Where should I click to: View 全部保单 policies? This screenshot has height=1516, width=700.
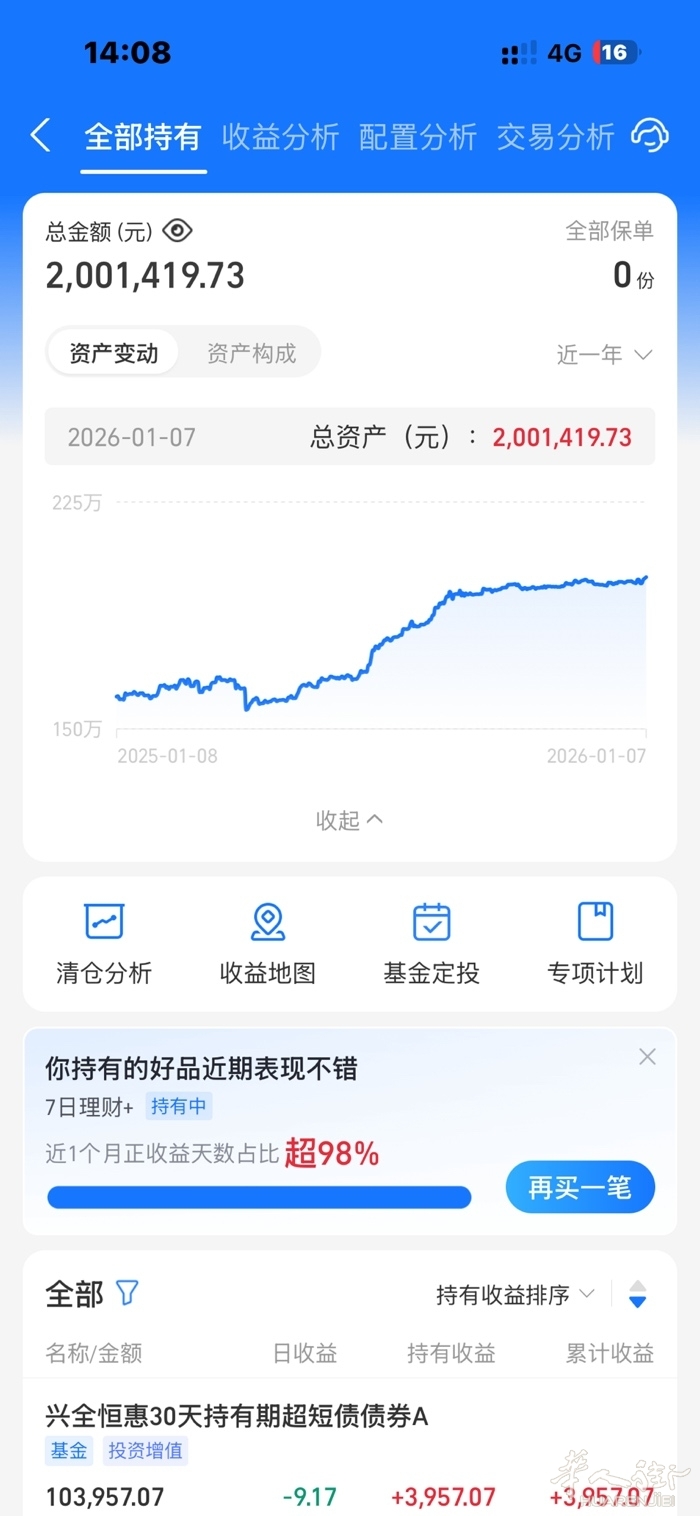(609, 232)
